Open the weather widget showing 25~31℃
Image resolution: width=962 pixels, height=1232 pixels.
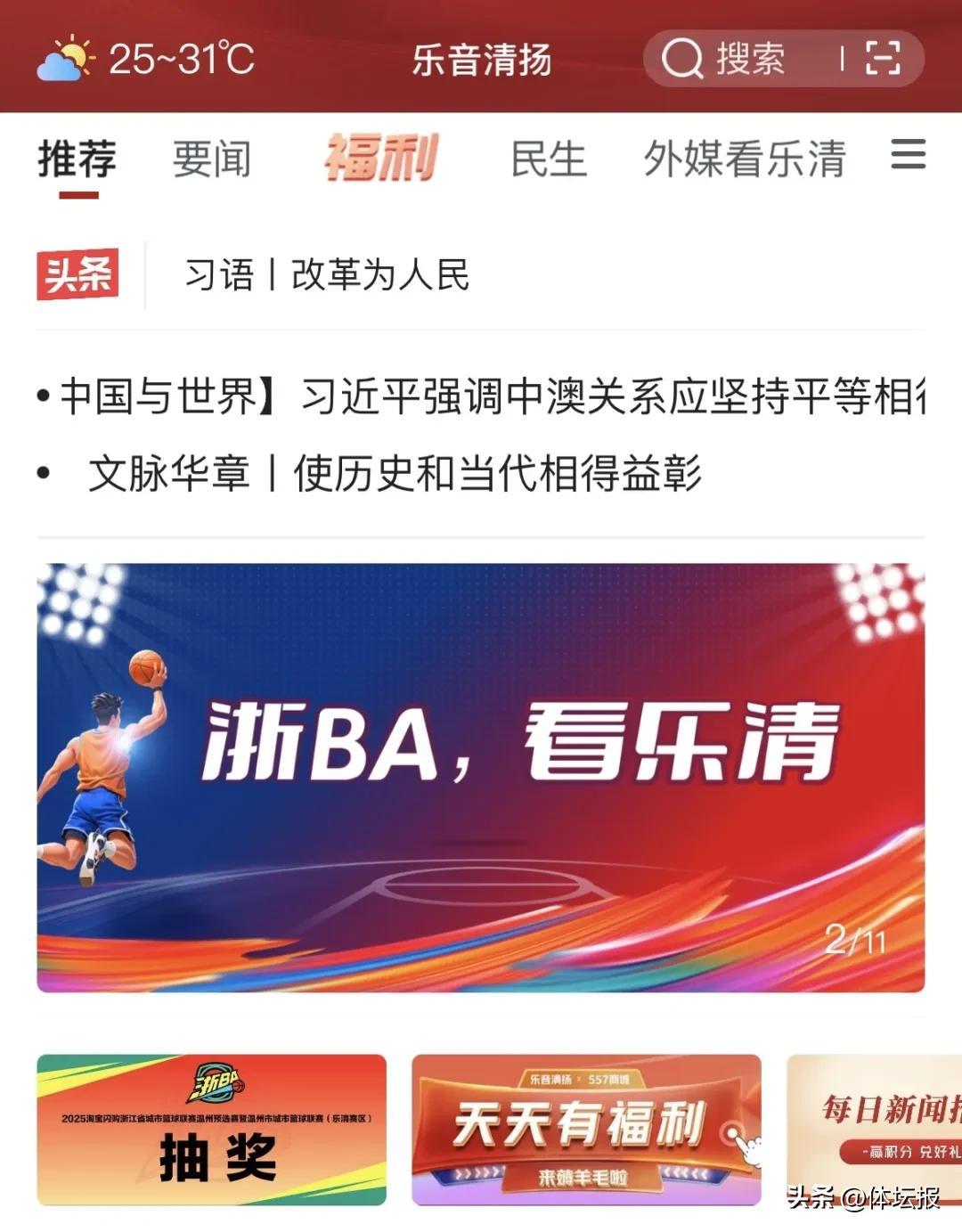click(147, 60)
